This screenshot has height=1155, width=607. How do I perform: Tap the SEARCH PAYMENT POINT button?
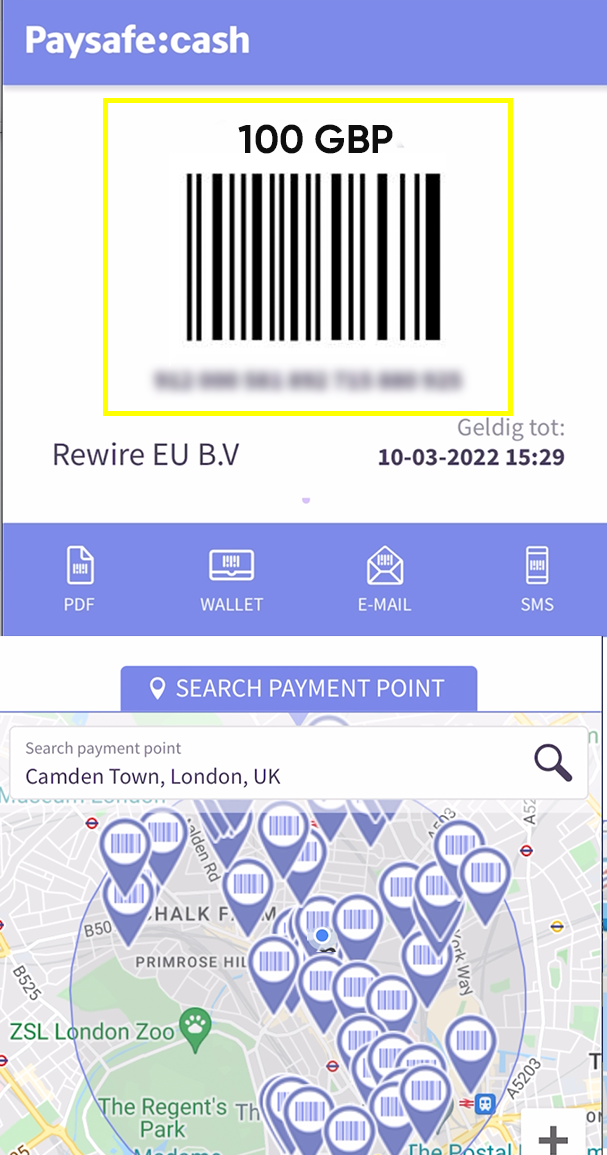[x=299, y=689]
